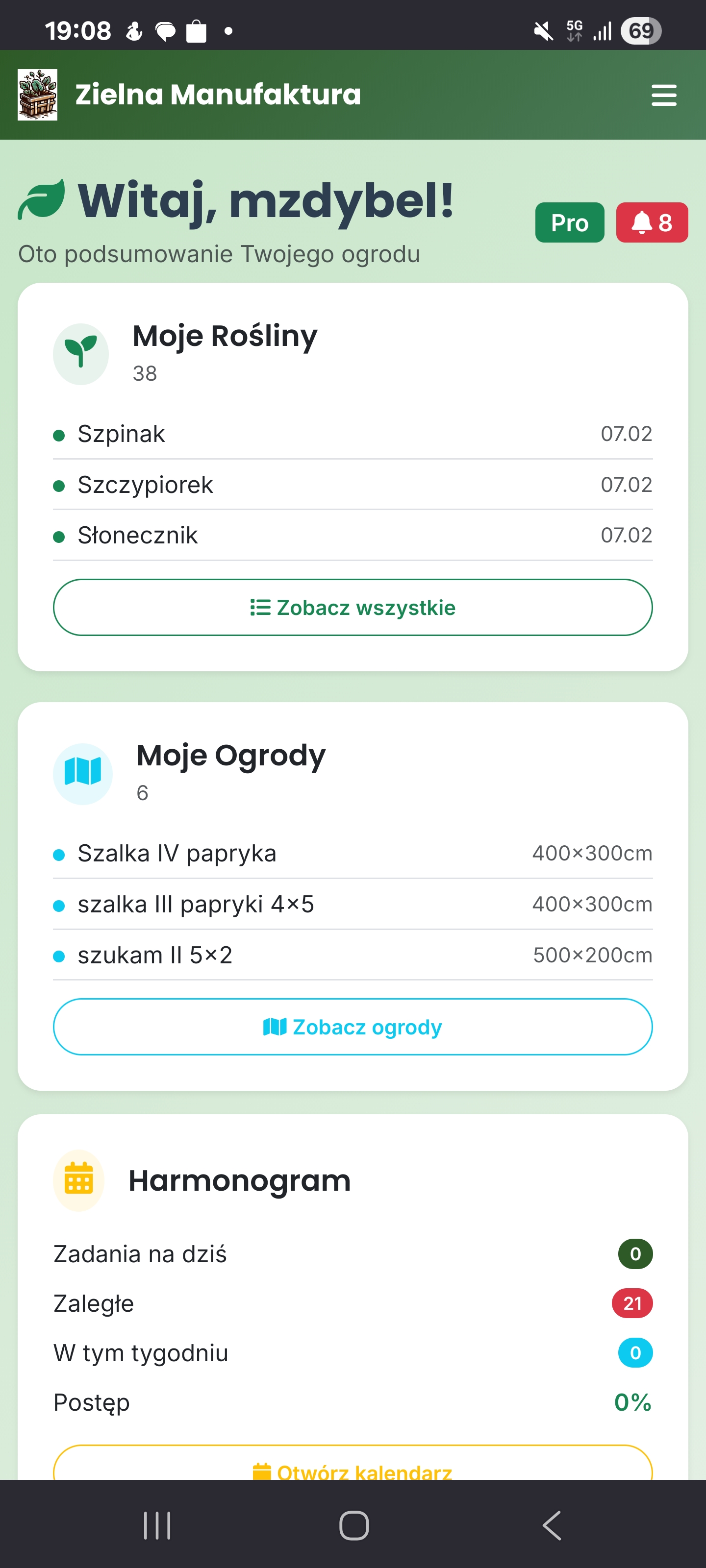The width and height of the screenshot is (706, 1568).
Task: Open the hamburger menu
Action: pos(663,95)
